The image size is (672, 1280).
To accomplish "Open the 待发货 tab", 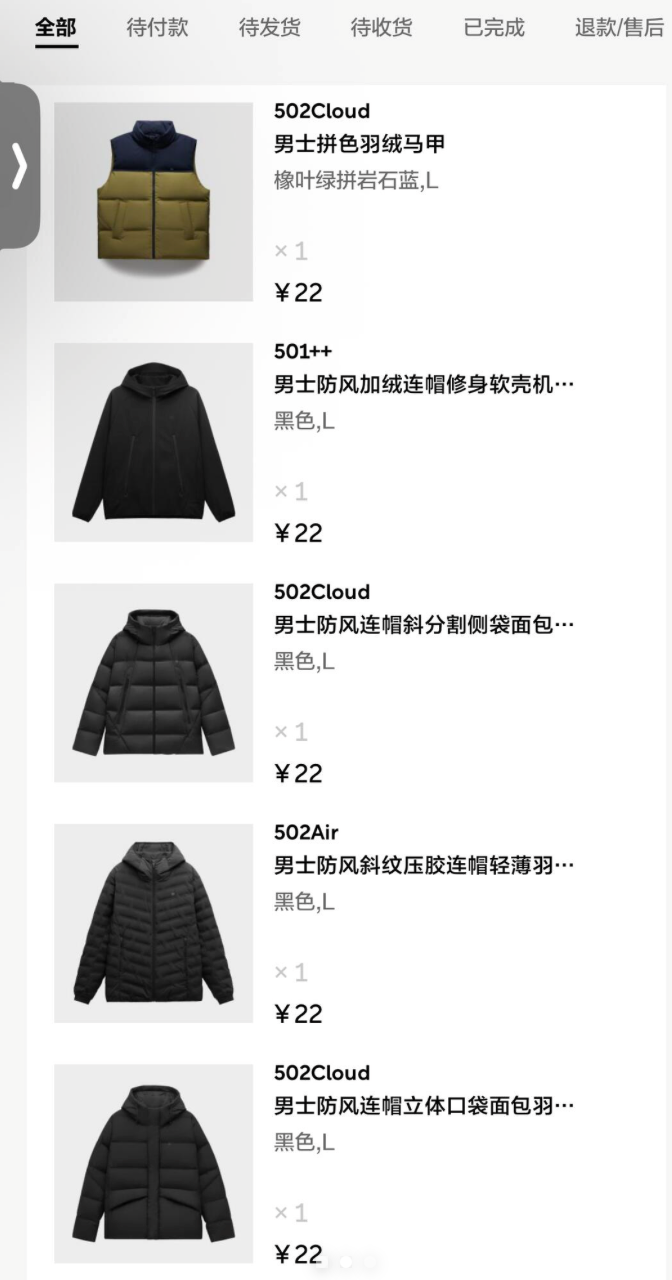I will pyautogui.click(x=269, y=28).
